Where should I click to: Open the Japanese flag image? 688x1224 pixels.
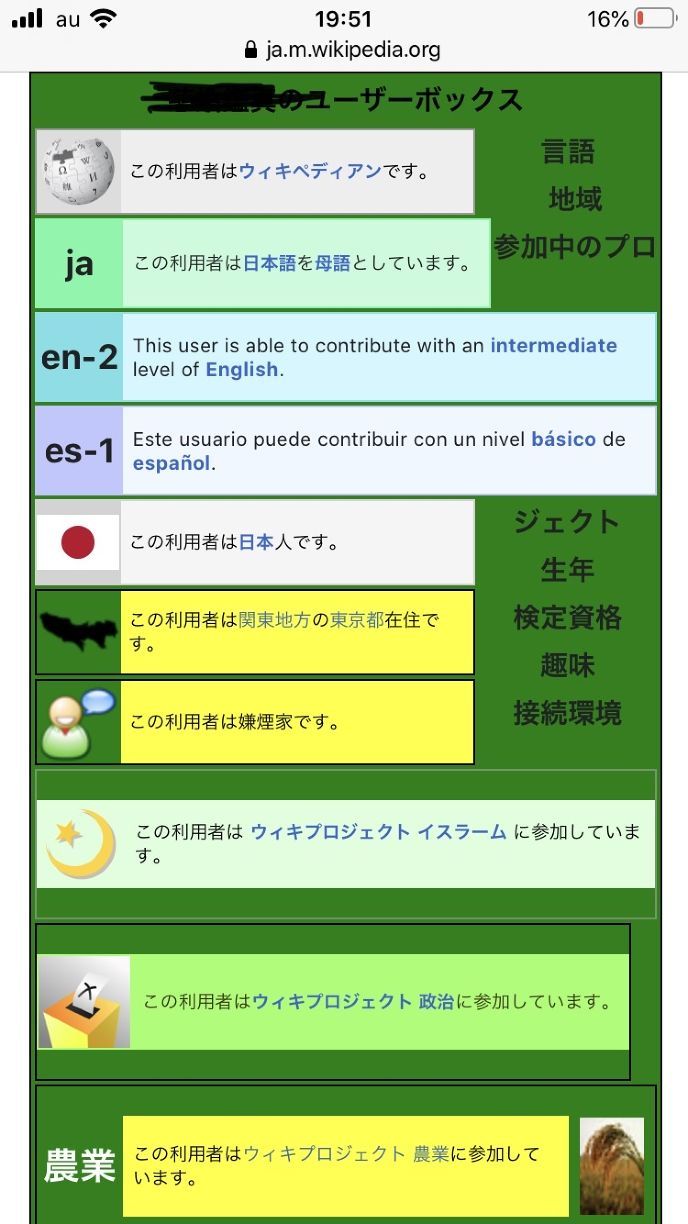(x=78, y=543)
